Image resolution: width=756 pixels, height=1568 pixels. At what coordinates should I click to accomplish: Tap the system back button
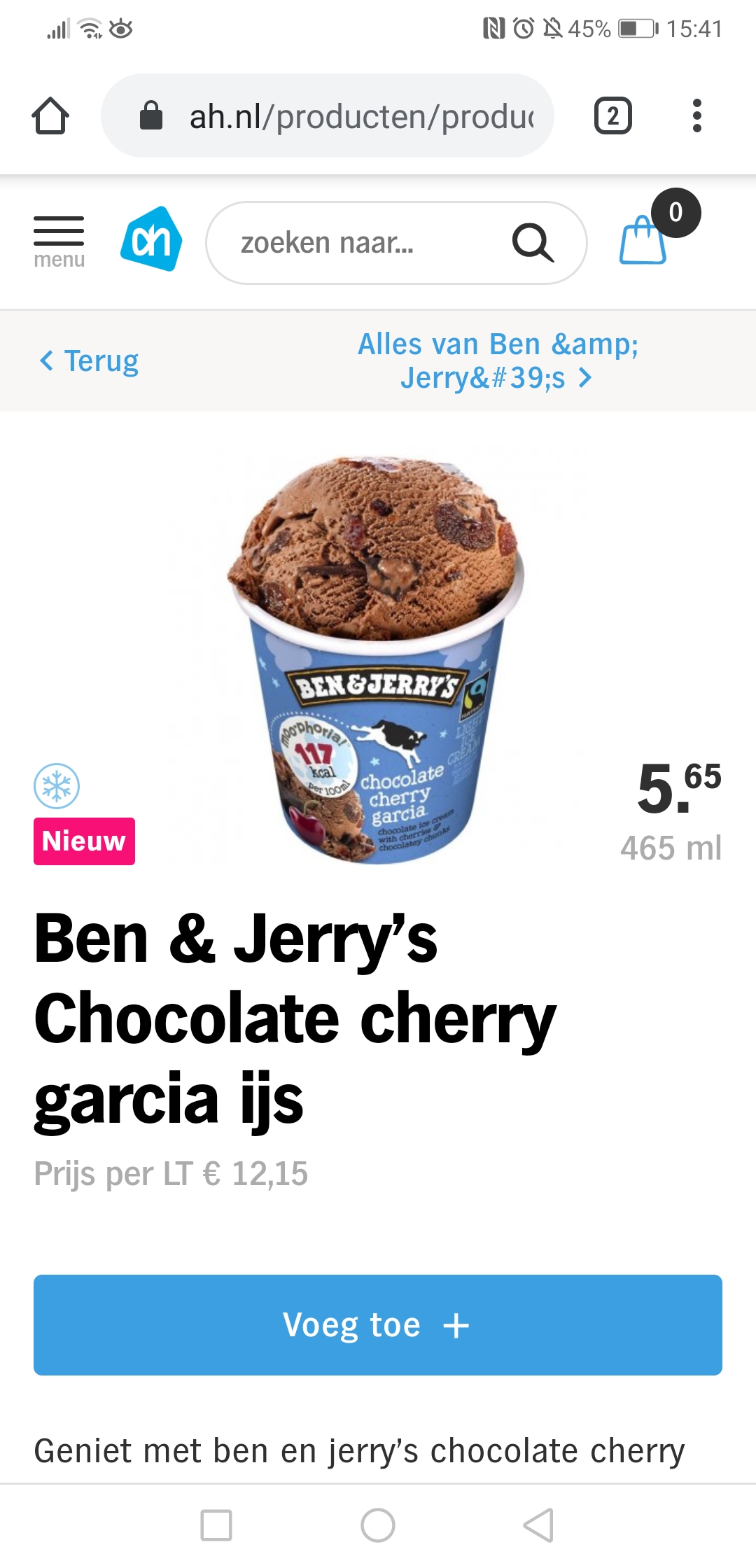coord(539,1525)
